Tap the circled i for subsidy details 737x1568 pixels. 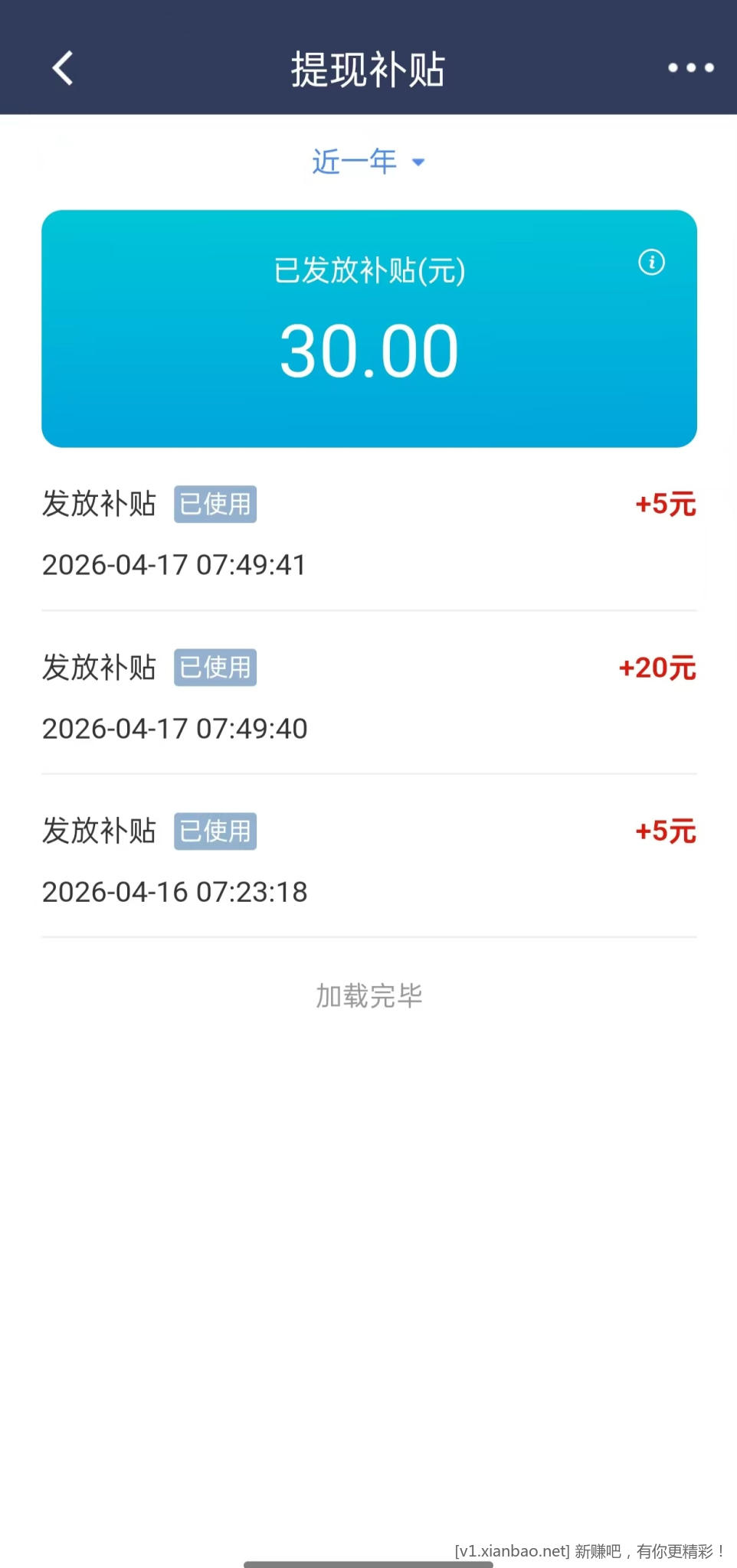651,263
